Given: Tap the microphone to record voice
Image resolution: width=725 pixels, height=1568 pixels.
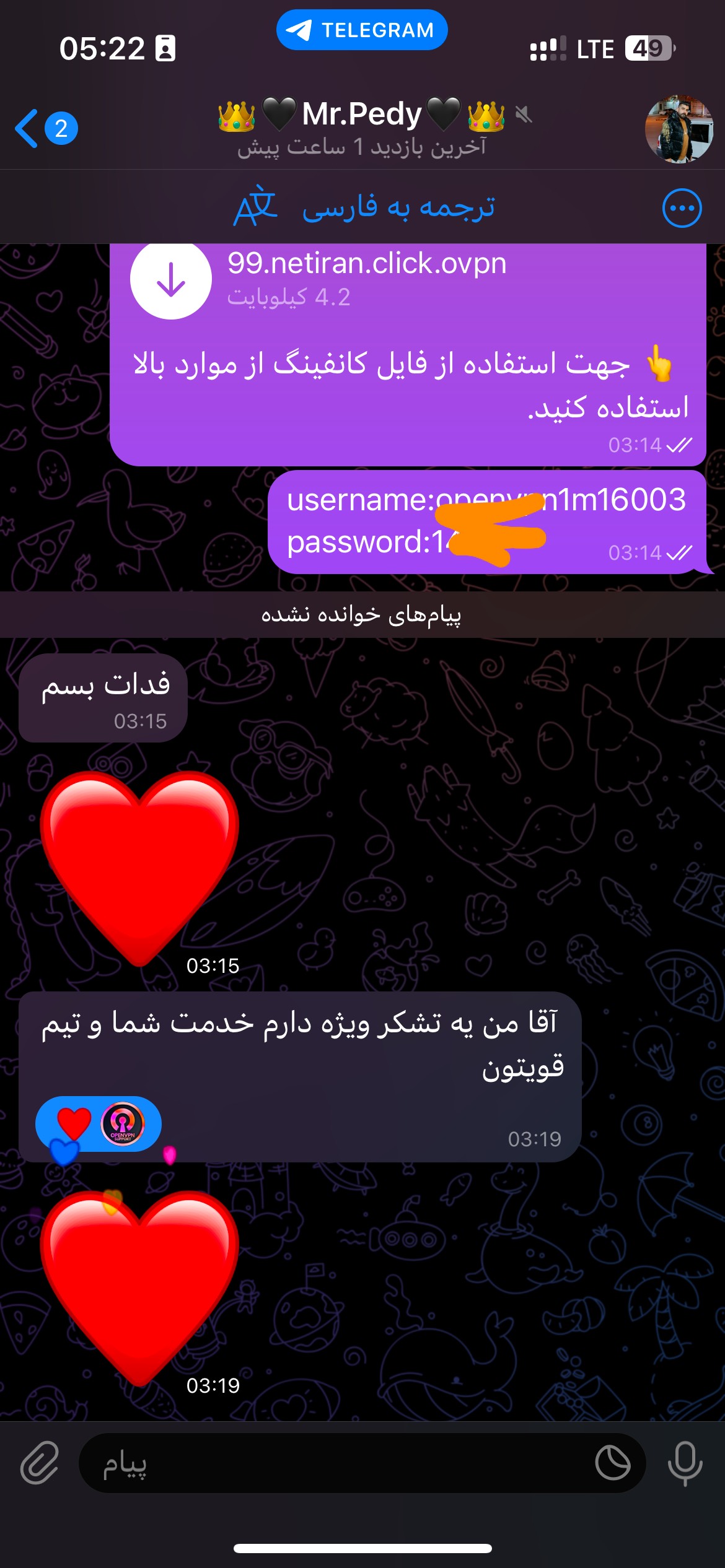Looking at the screenshot, I should coord(685,1463).
